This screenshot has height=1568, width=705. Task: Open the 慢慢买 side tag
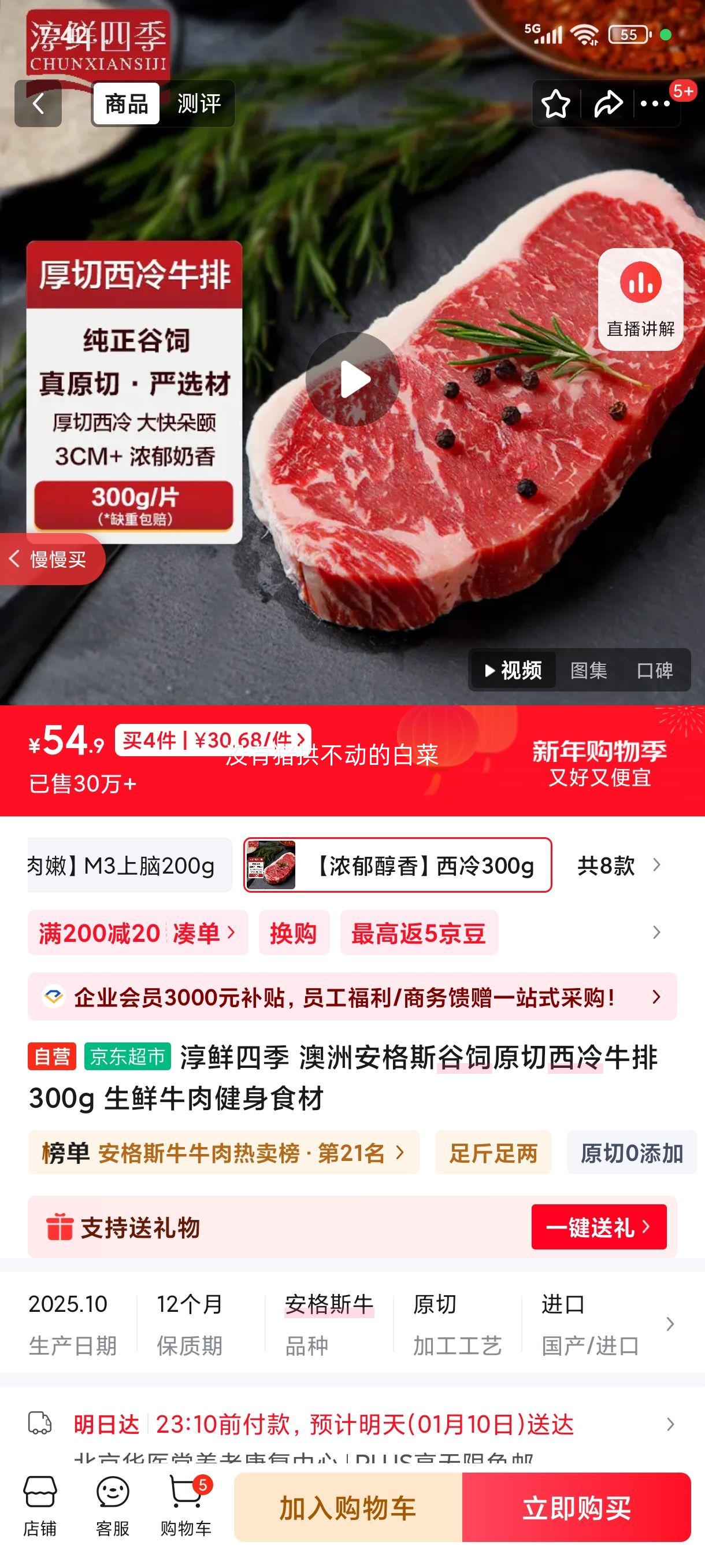point(51,559)
